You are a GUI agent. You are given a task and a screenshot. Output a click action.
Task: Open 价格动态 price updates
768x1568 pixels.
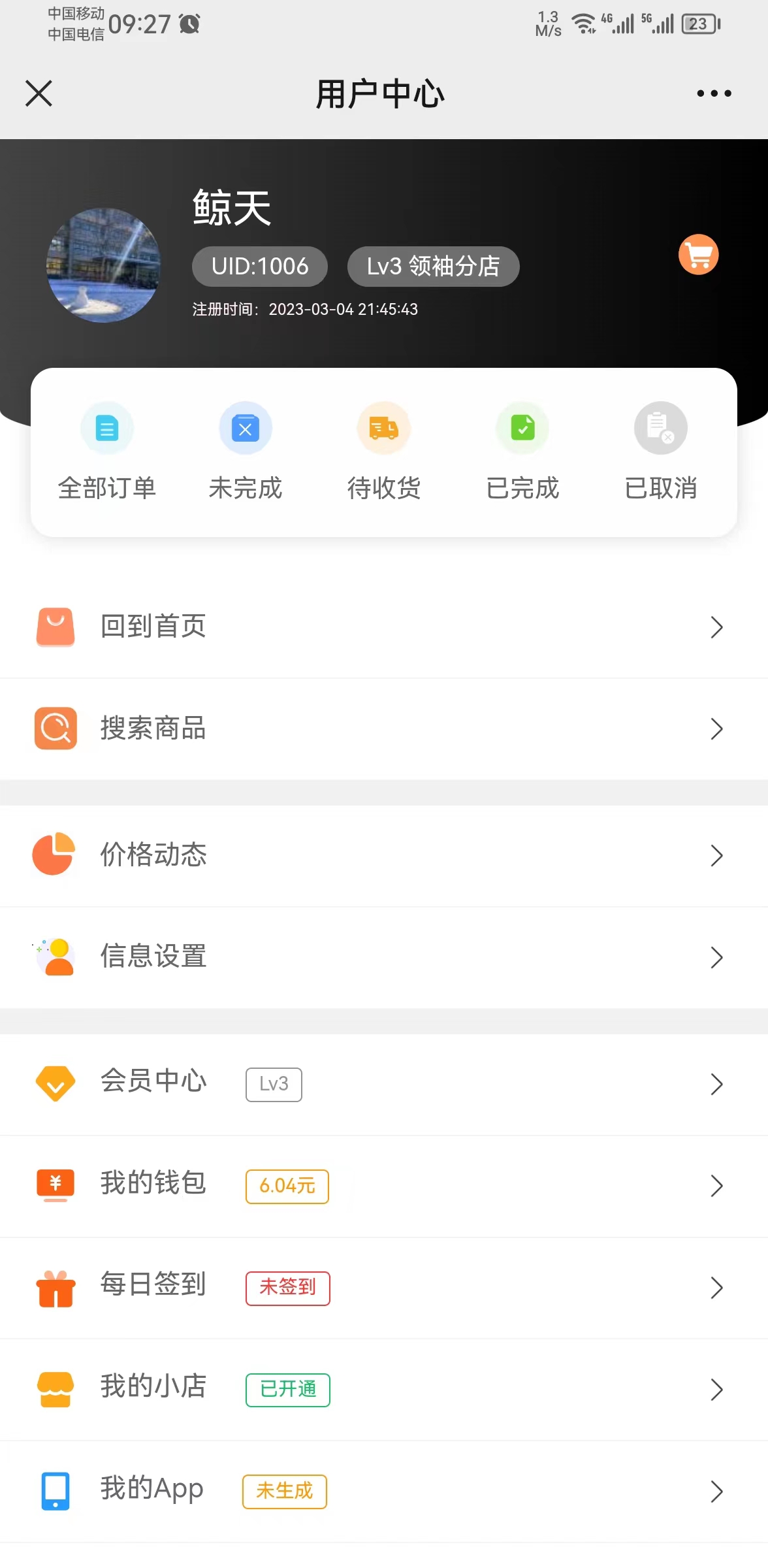384,855
